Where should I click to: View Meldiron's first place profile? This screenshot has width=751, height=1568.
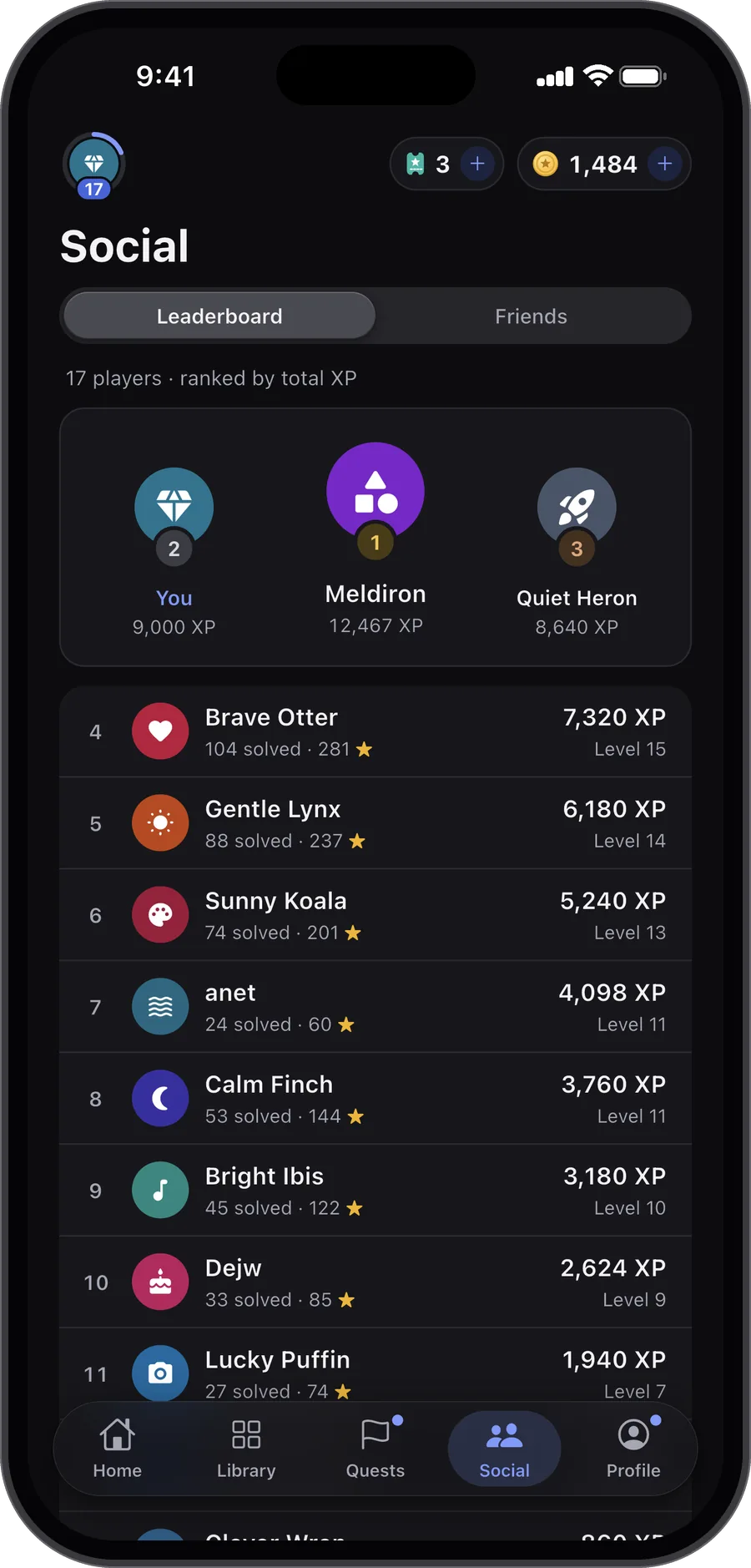(x=375, y=539)
